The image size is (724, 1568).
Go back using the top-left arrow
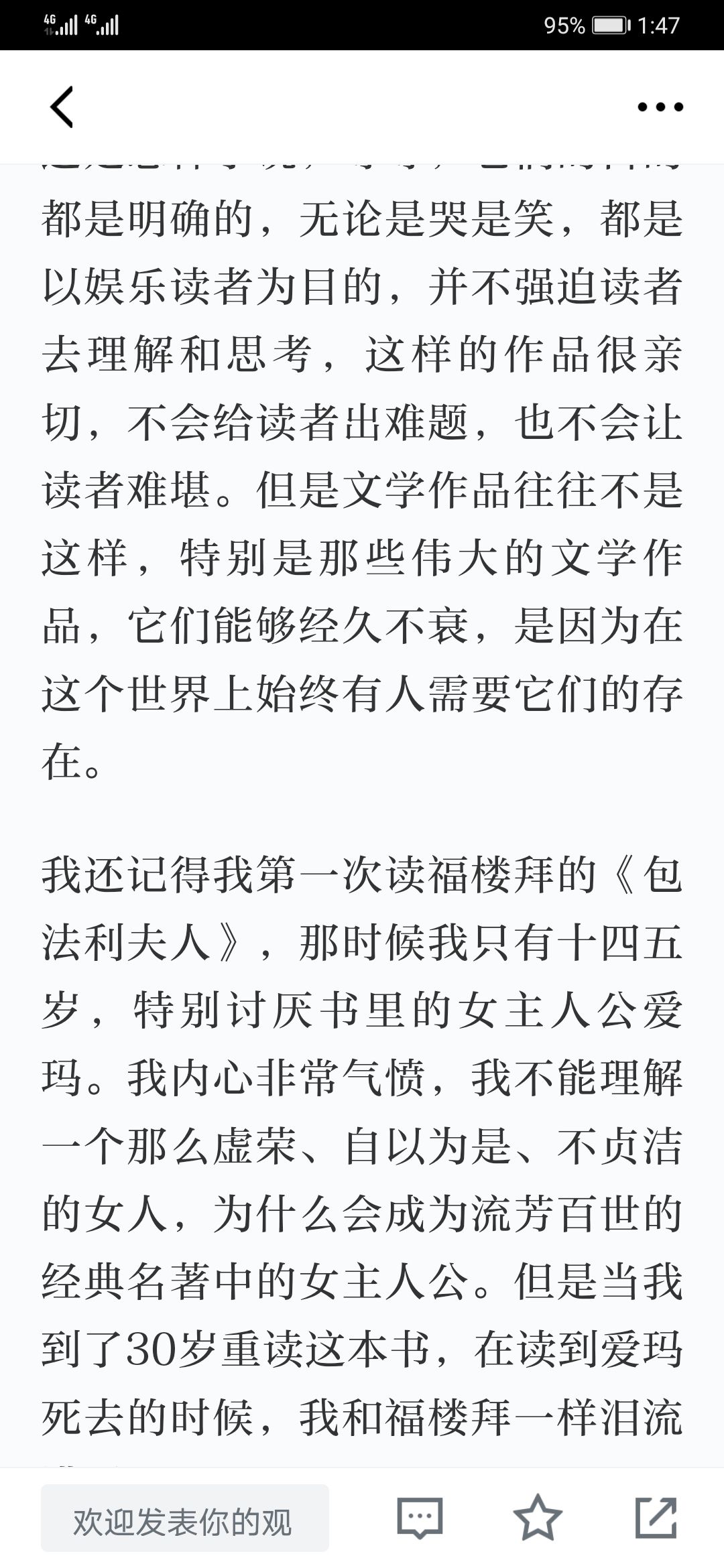62,107
